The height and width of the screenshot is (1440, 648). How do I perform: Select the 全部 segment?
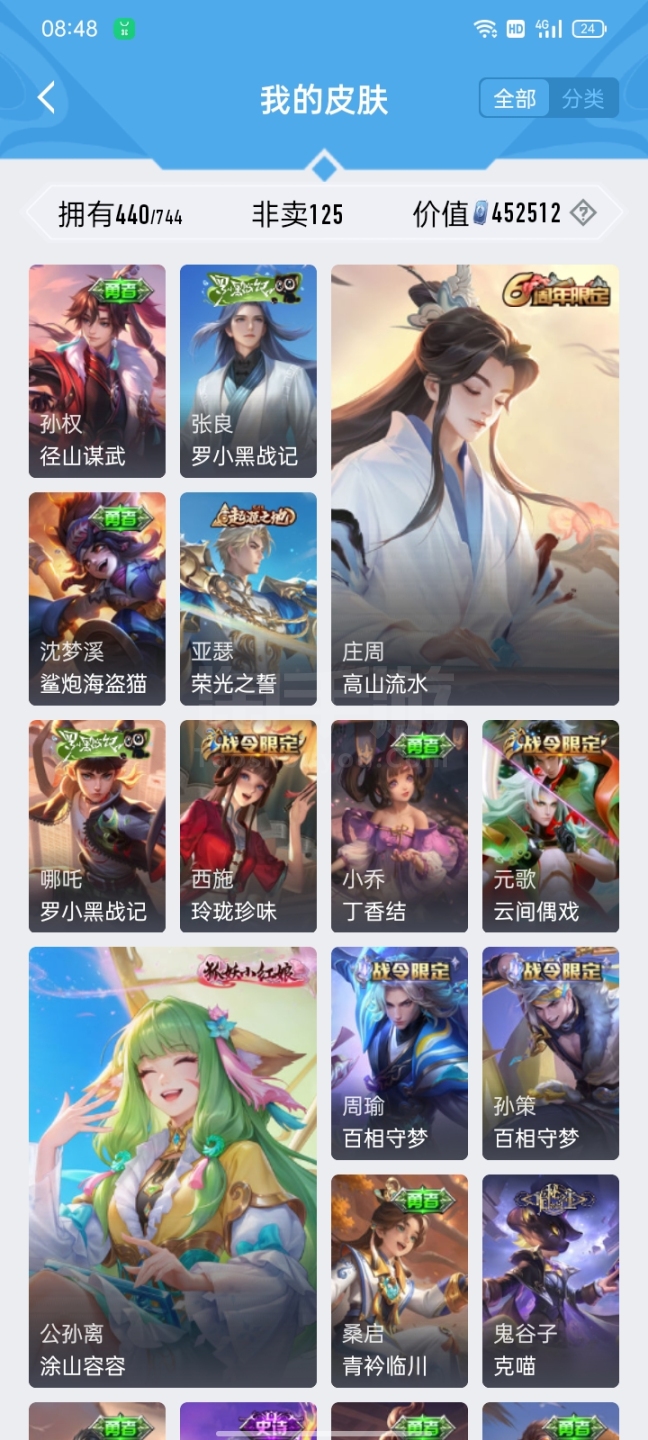point(515,99)
